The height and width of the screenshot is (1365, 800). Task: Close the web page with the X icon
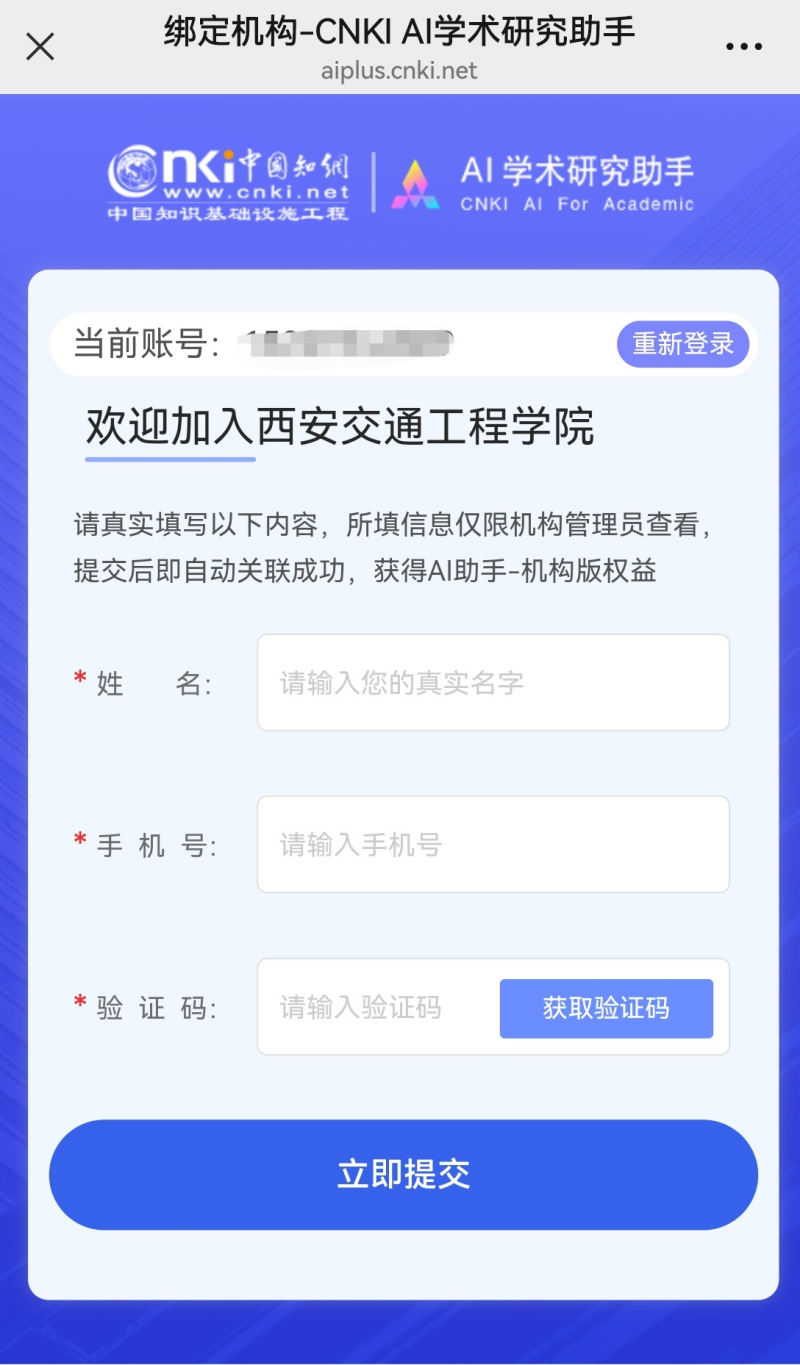point(40,46)
